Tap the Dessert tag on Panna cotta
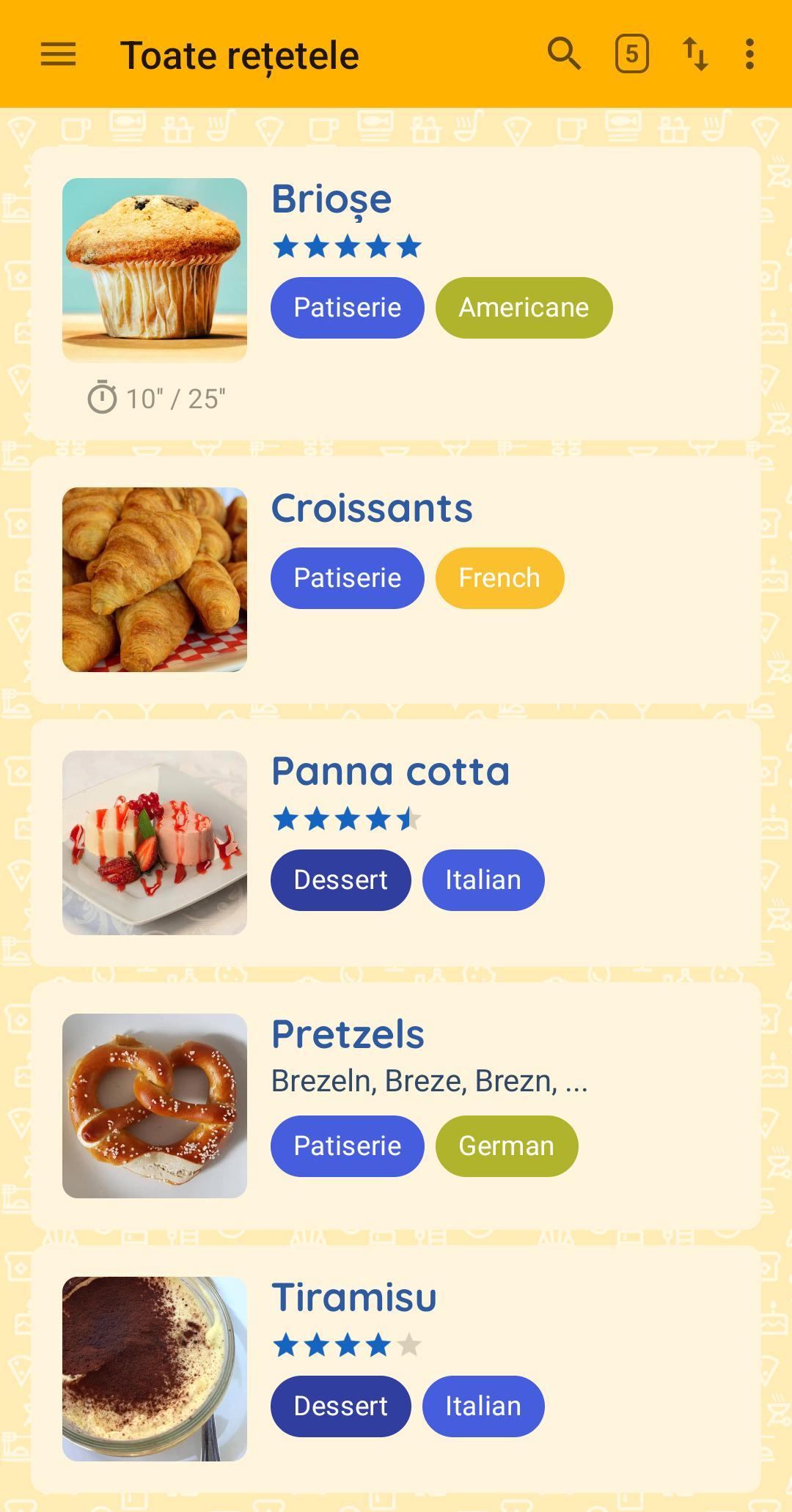Image resolution: width=792 pixels, height=1512 pixels. pos(340,880)
